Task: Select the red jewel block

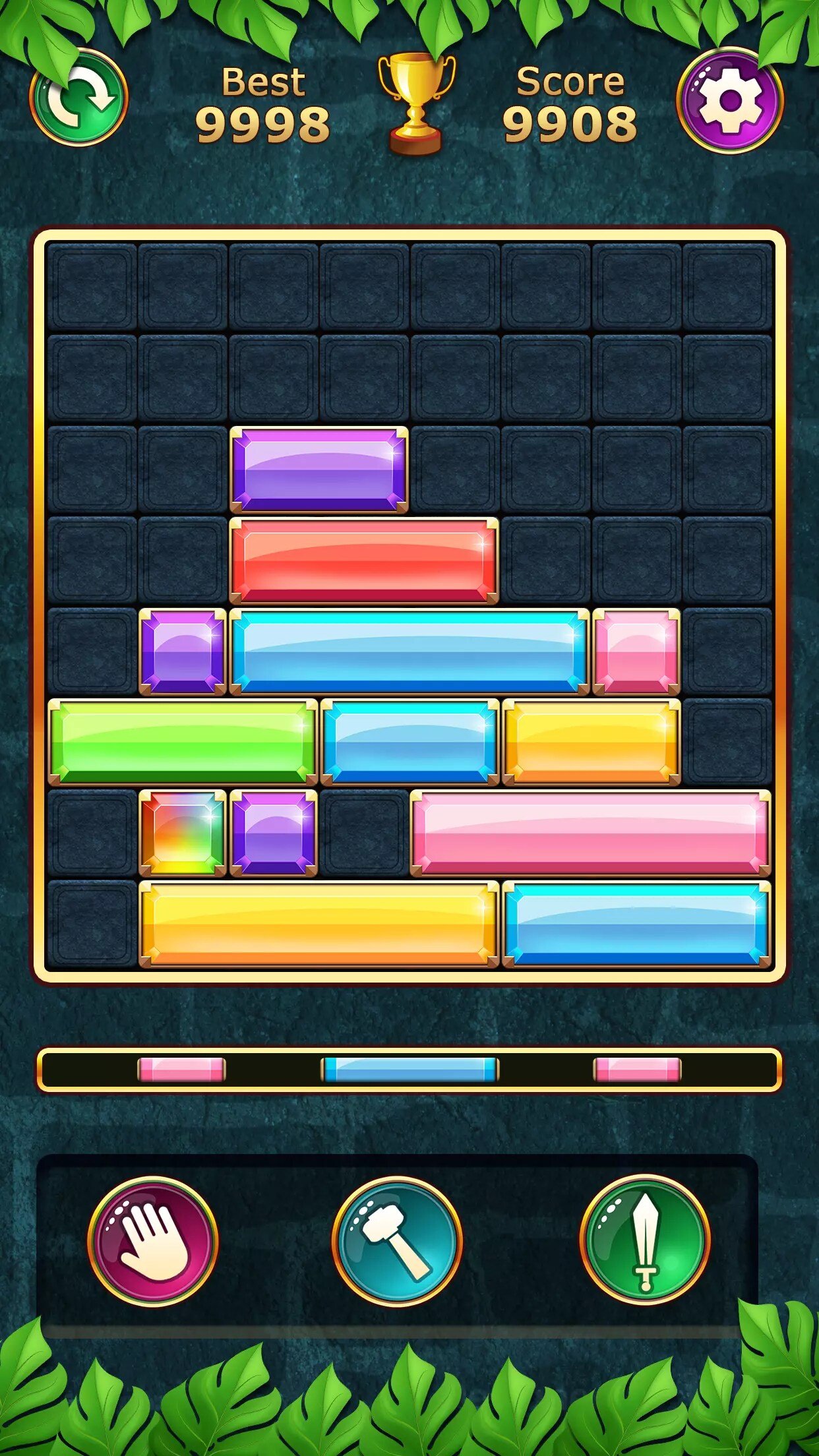Action: [x=364, y=561]
